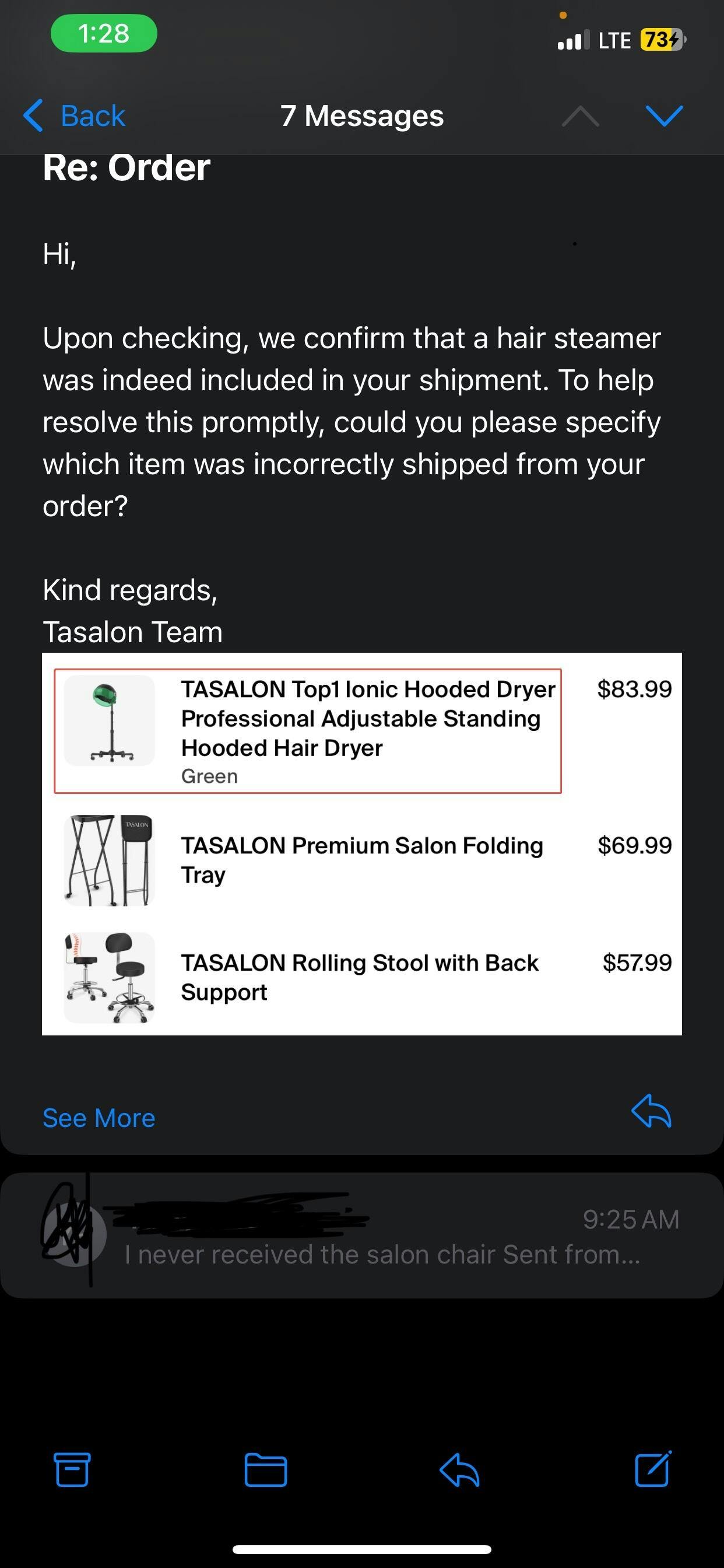Reply using the arrow beside See More
The image size is (724, 1568).
point(651,1111)
